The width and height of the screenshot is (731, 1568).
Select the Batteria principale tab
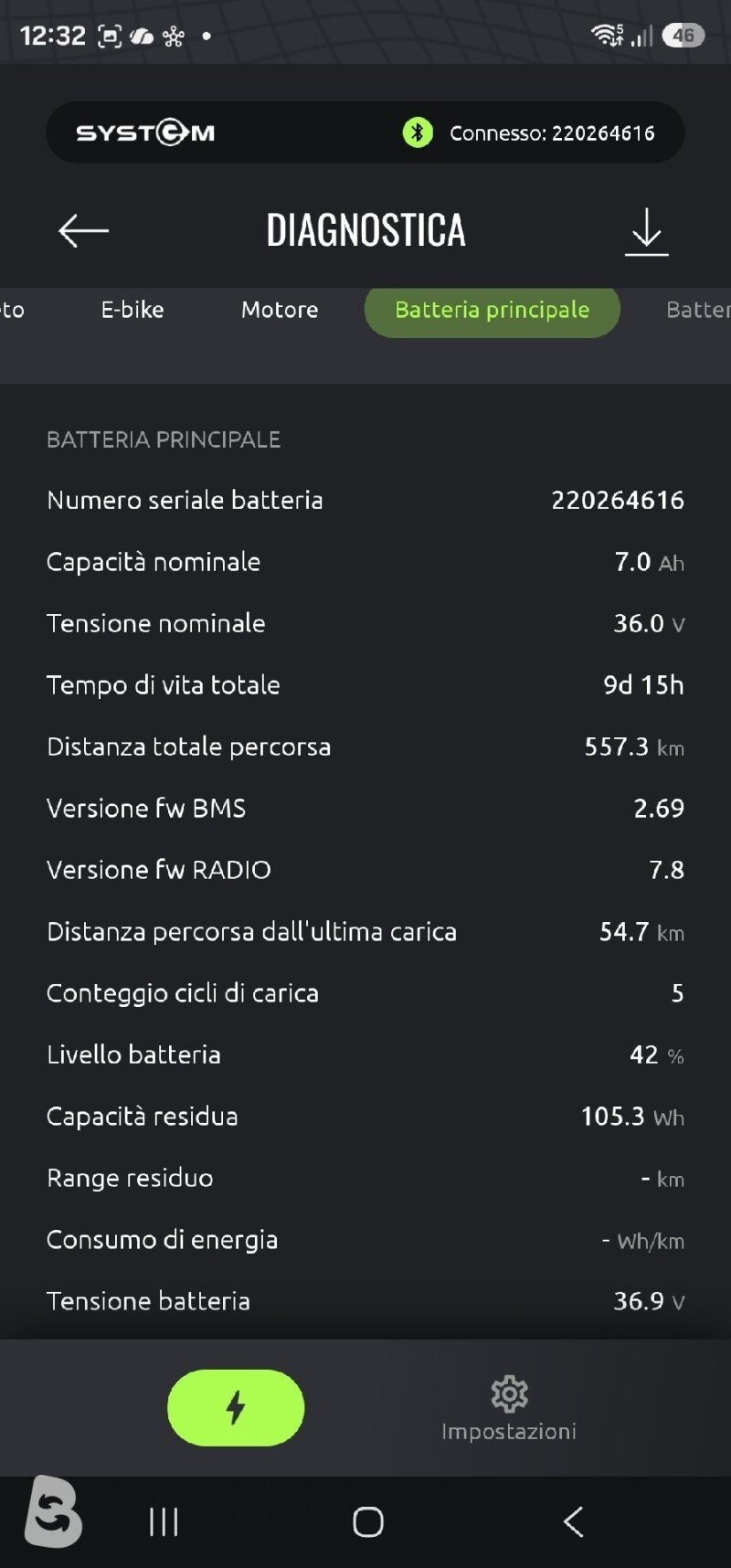coord(493,311)
